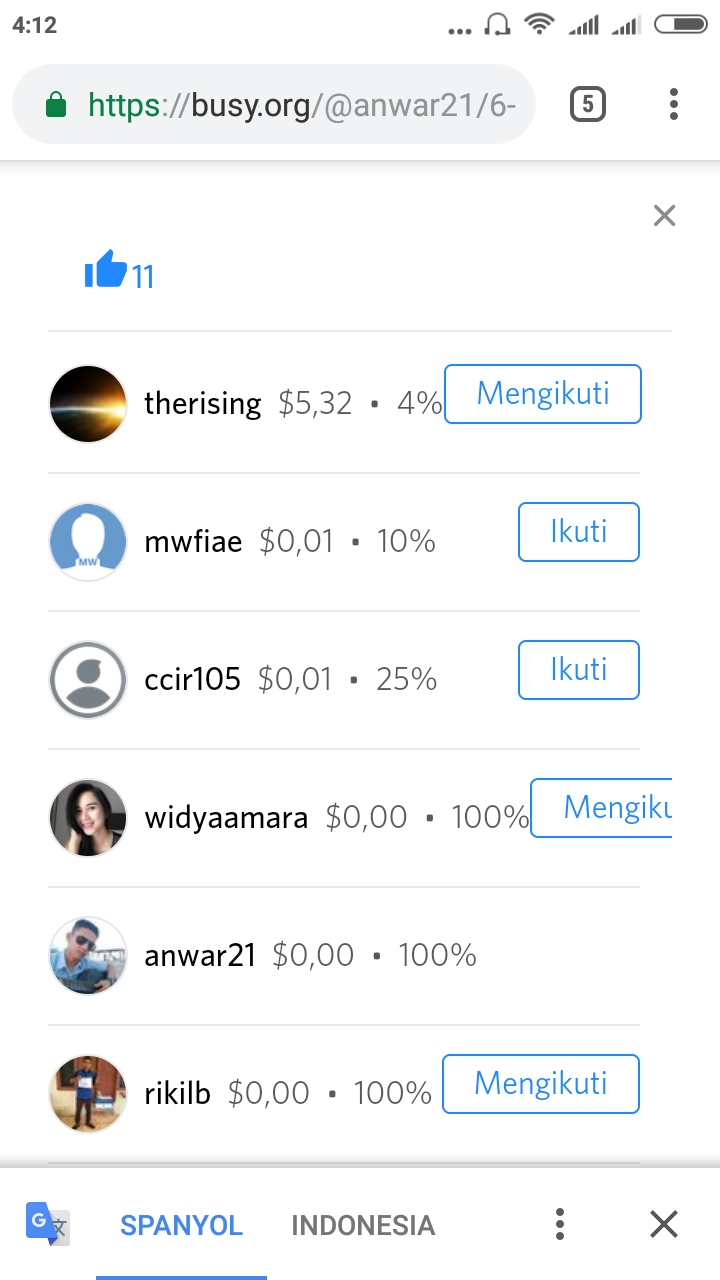Open ccir105's profile picture
Image resolution: width=720 pixels, height=1280 pixels.
pyautogui.click(x=87, y=679)
